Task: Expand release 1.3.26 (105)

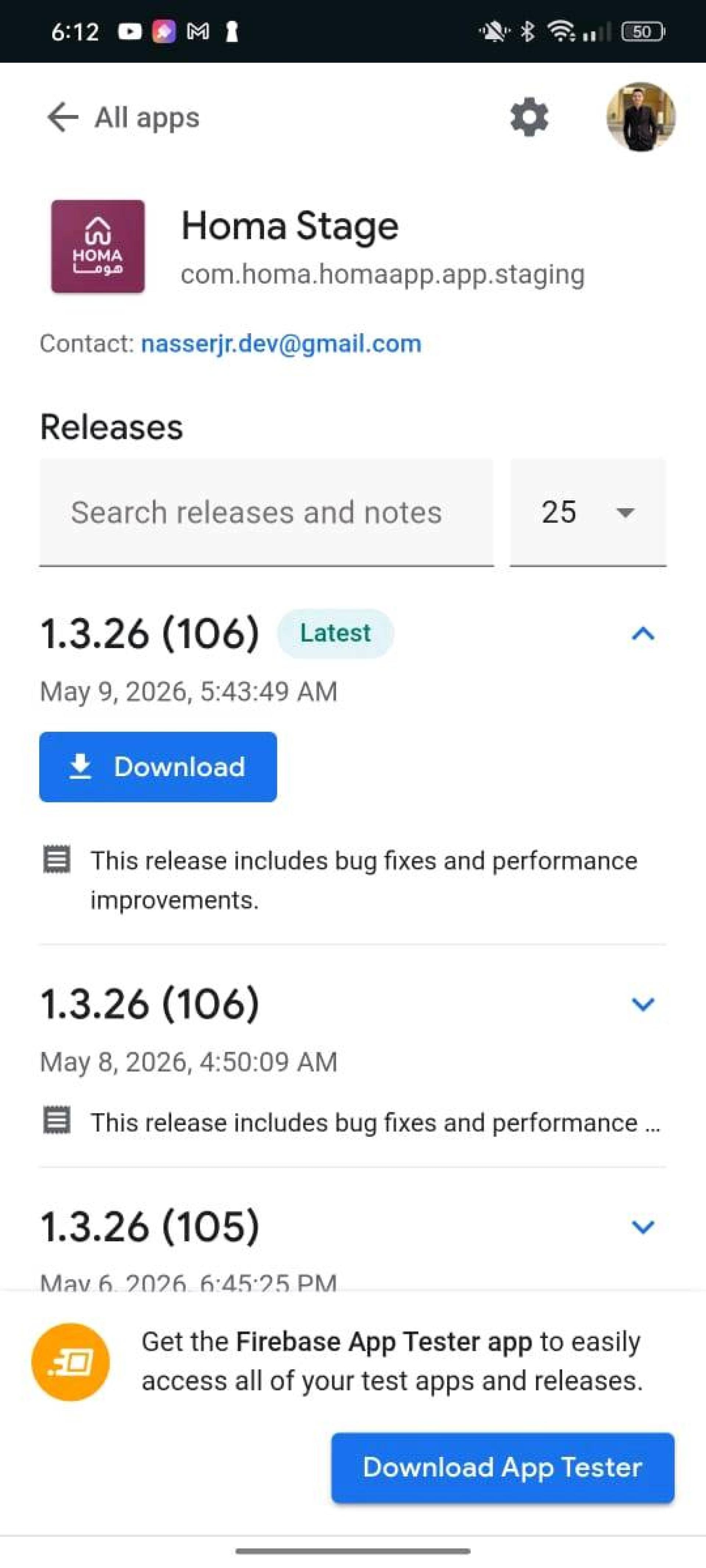Action: pos(643,1226)
